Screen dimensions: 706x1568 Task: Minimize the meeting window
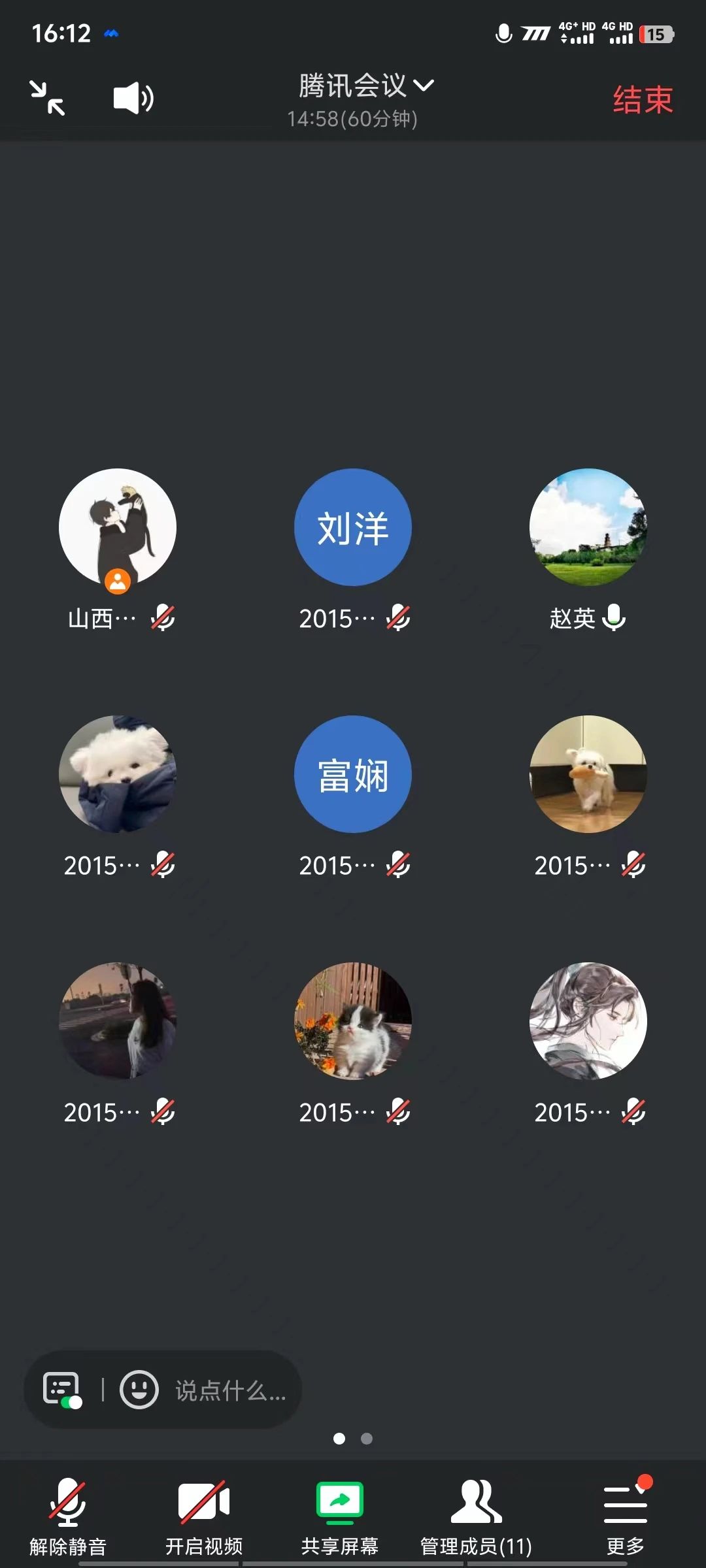47,98
